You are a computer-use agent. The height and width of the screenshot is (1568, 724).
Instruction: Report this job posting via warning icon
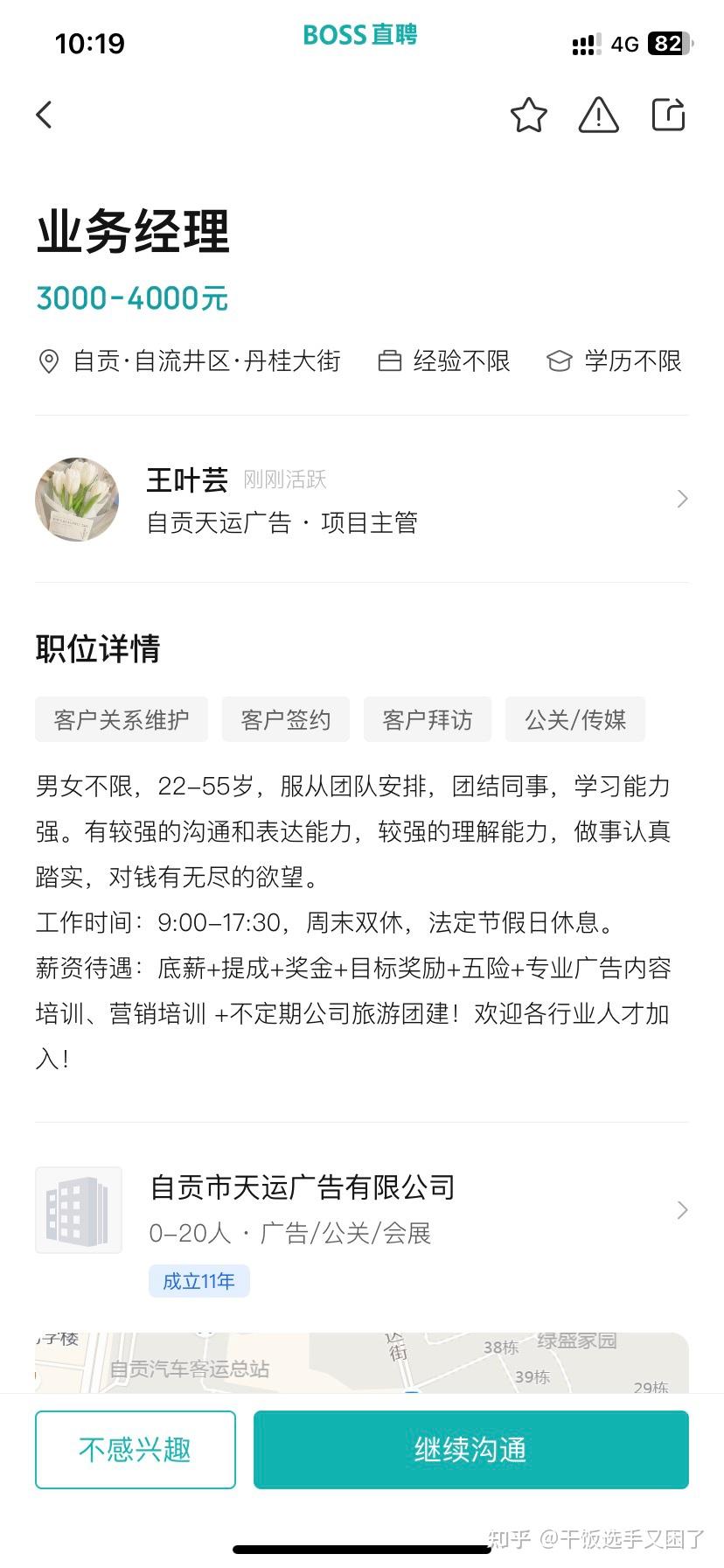598,115
